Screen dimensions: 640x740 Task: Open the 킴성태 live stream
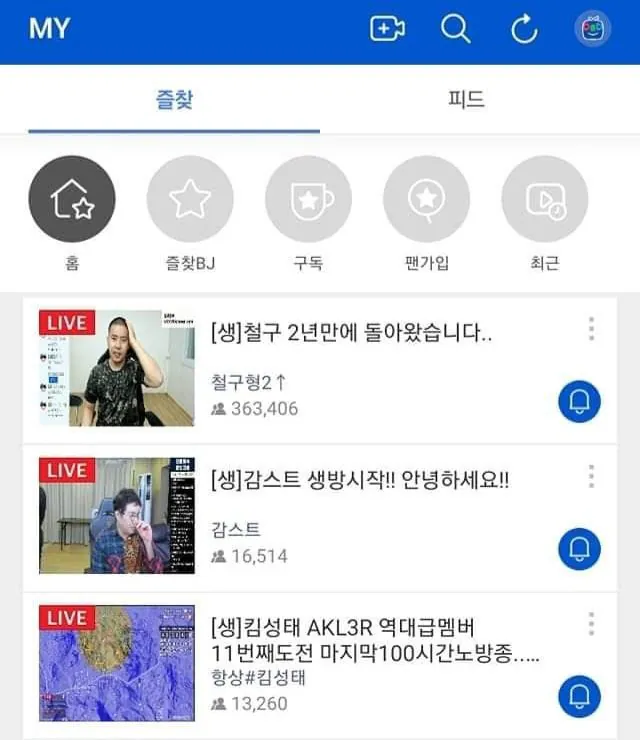(x=117, y=663)
